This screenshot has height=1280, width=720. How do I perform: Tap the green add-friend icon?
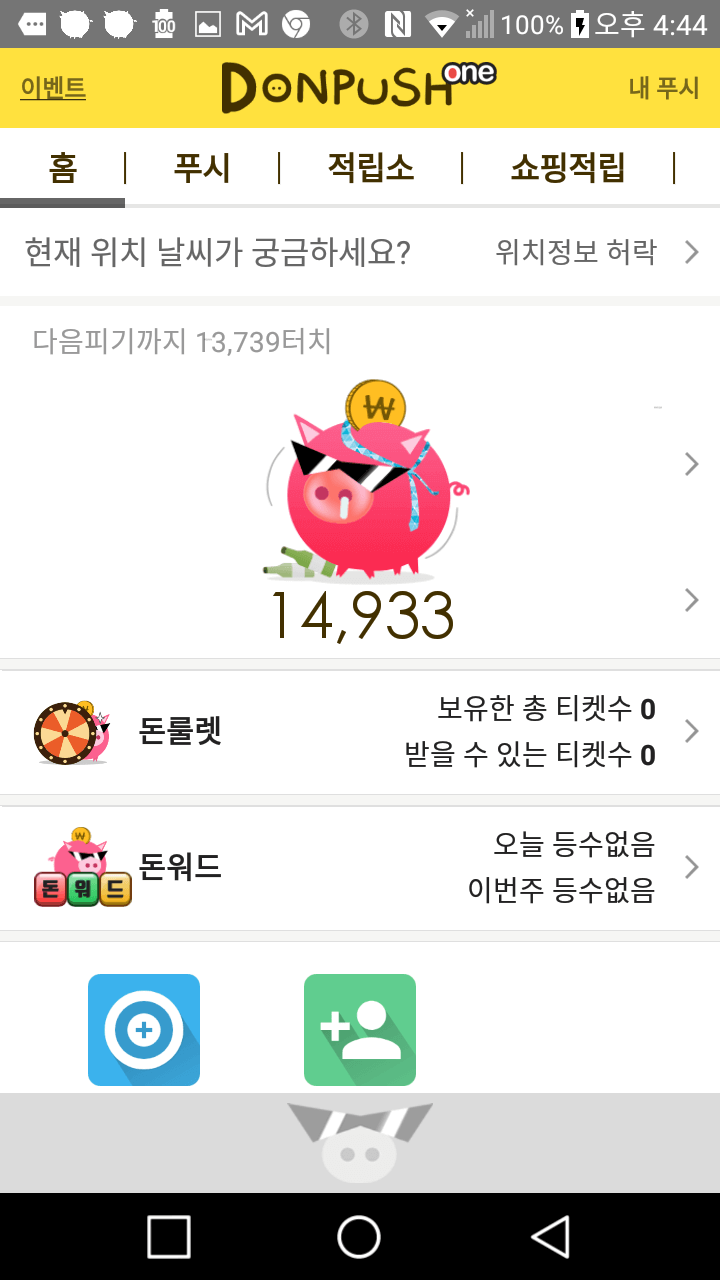(x=360, y=1029)
